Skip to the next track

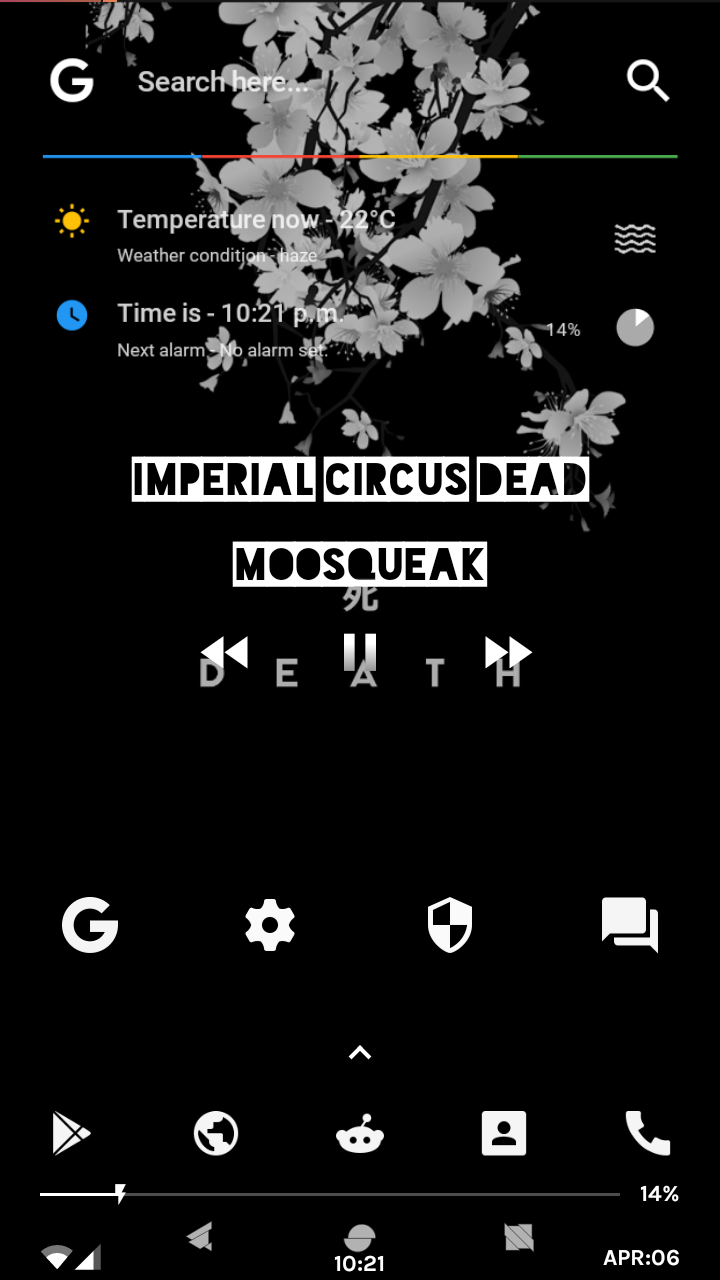[x=507, y=653]
